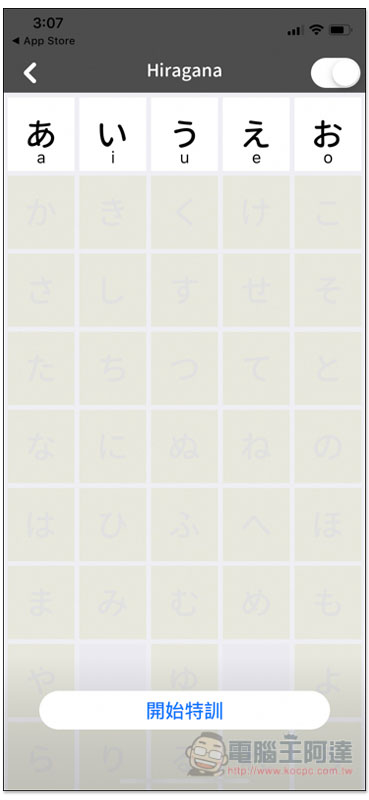The width and height of the screenshot is (369, 800).
Task: Return to App Store via status bar link
Action: [44, 41]
